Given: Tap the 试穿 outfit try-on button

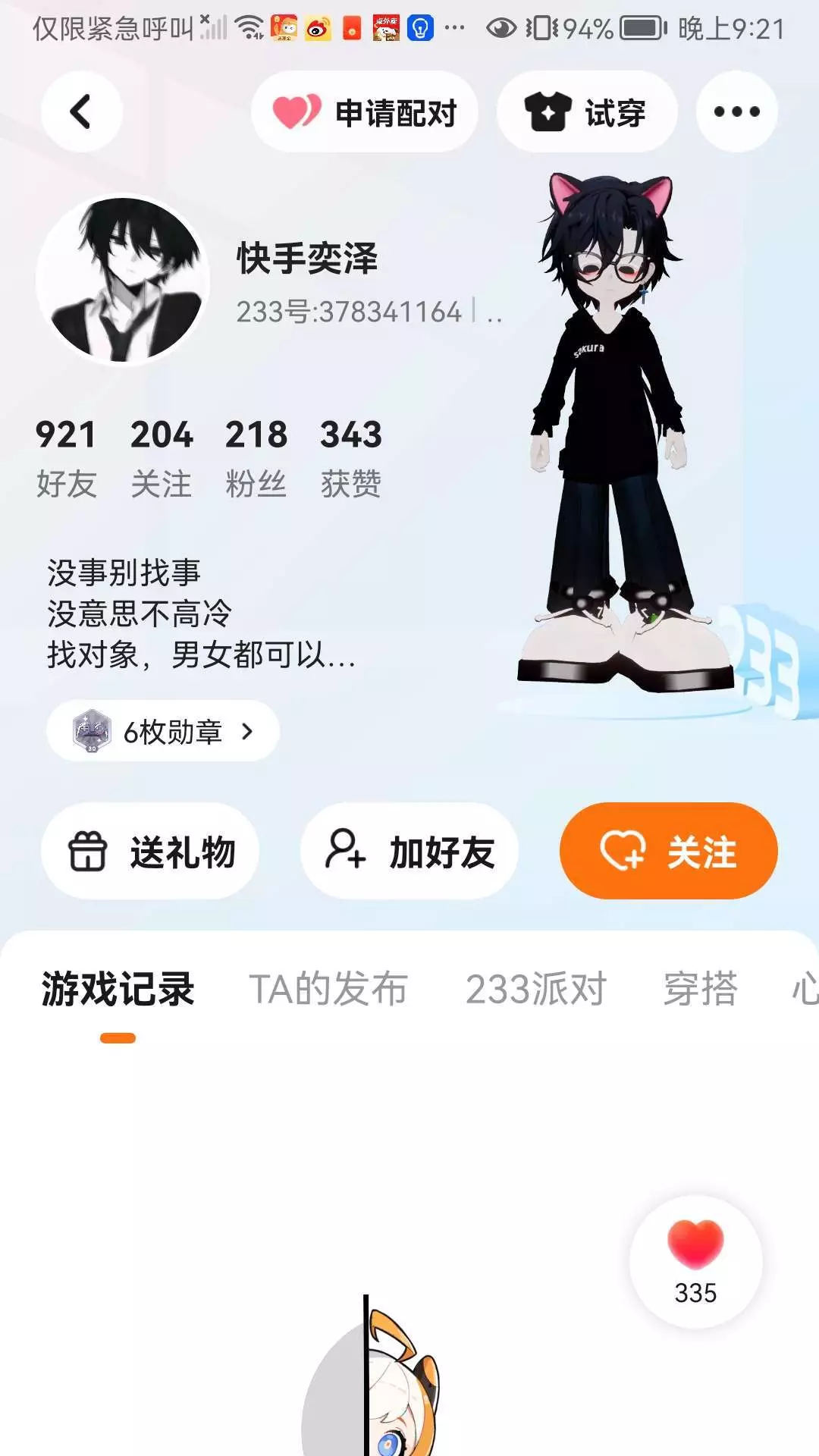Looking at the screenshot, I should (x=586, y=111).
